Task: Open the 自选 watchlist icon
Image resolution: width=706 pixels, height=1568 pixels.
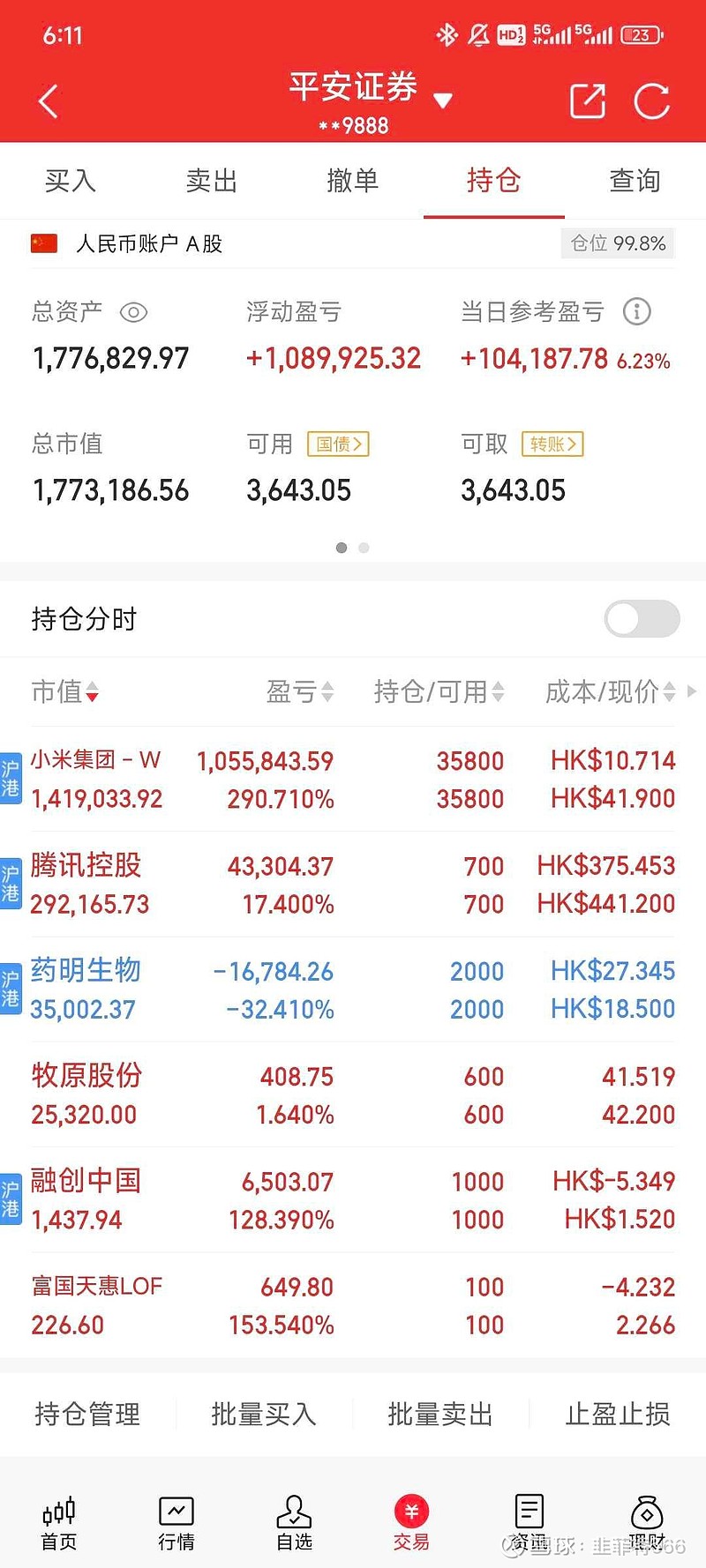Action: tap(293, 1521)
